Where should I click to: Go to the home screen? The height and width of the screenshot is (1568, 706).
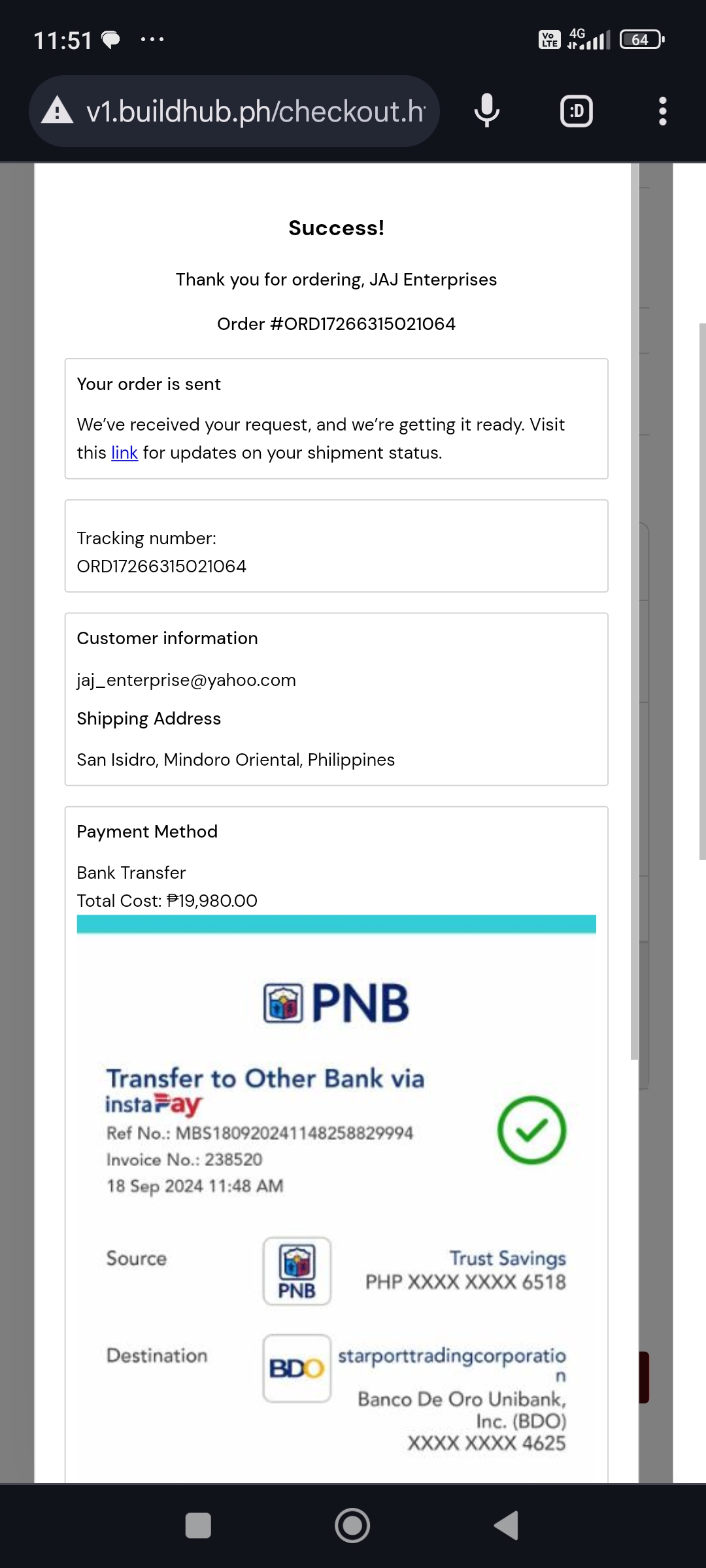[x=352, y=1526]
